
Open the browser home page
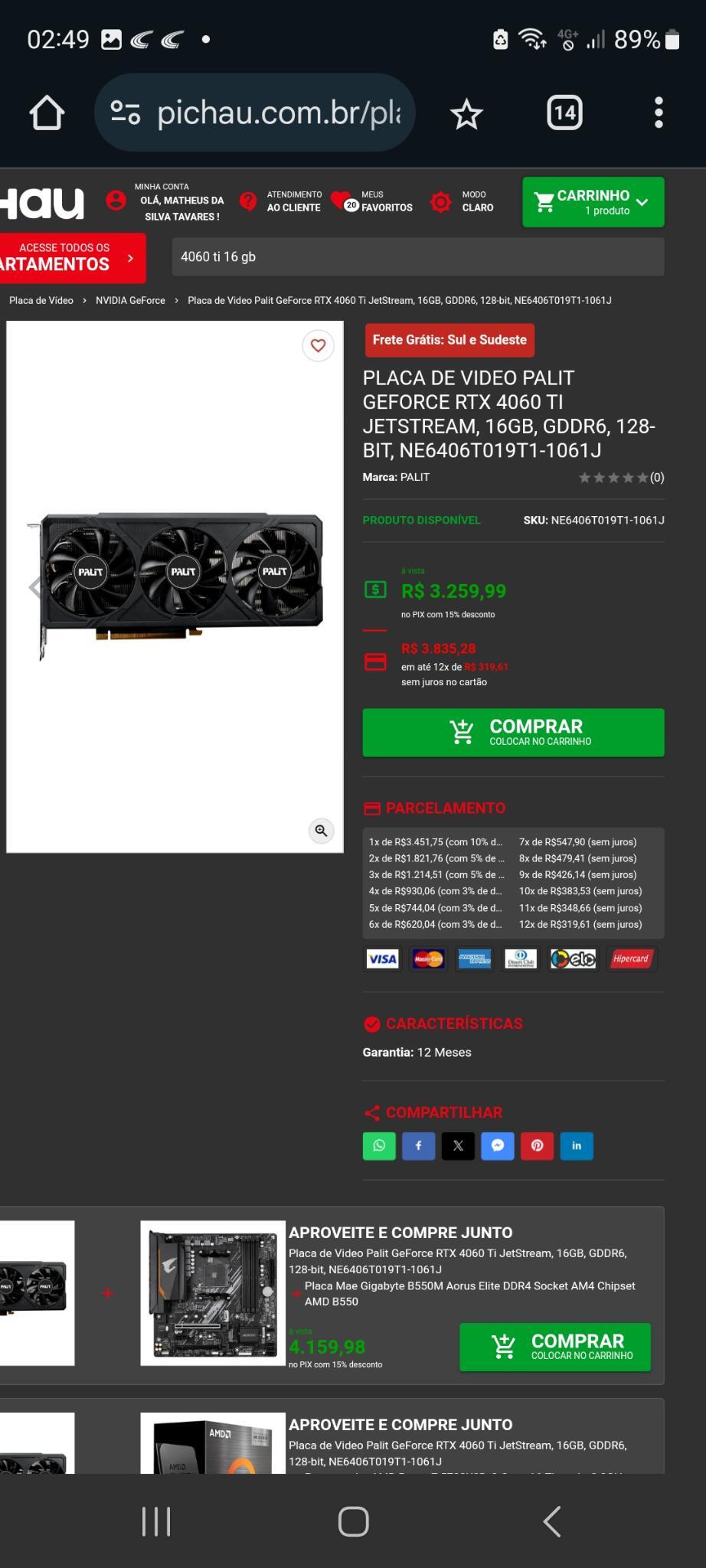pyautogui.click(x=47, y=113)
